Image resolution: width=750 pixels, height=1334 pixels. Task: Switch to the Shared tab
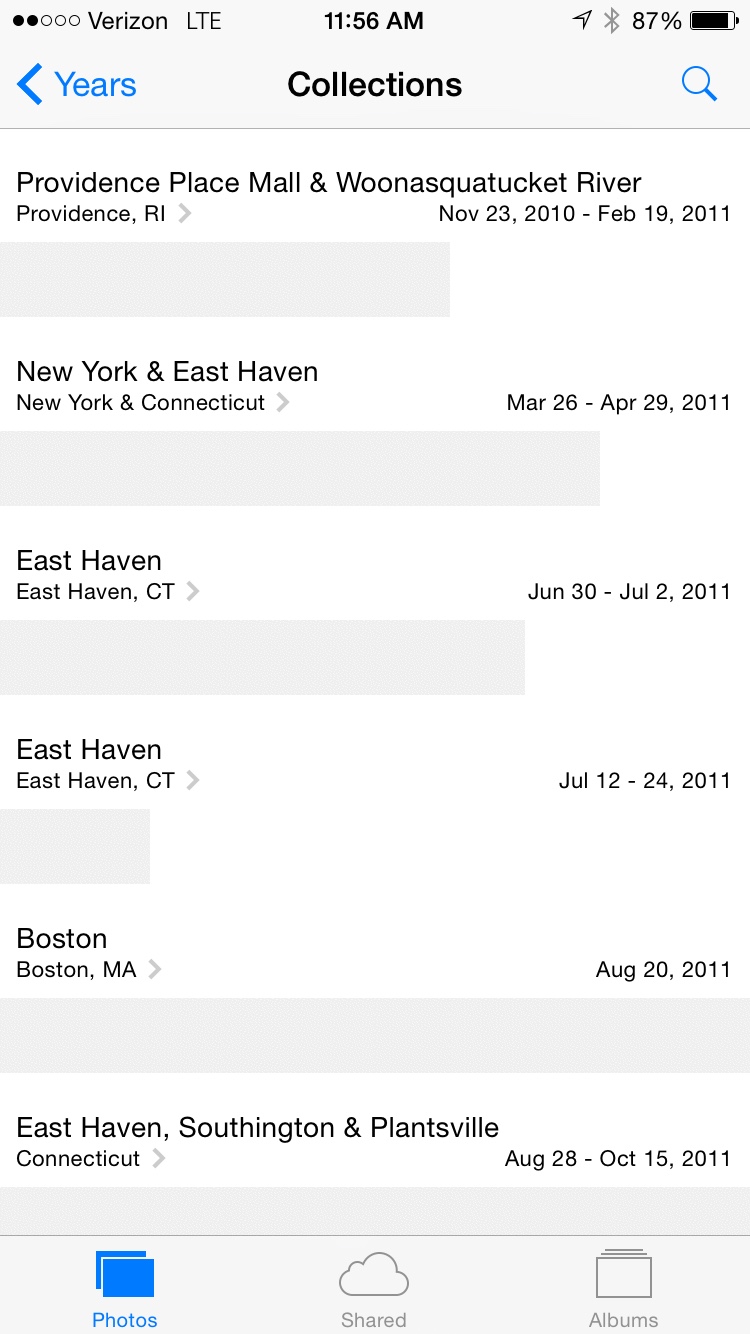pyautogui.click(x=374, y=1290)
